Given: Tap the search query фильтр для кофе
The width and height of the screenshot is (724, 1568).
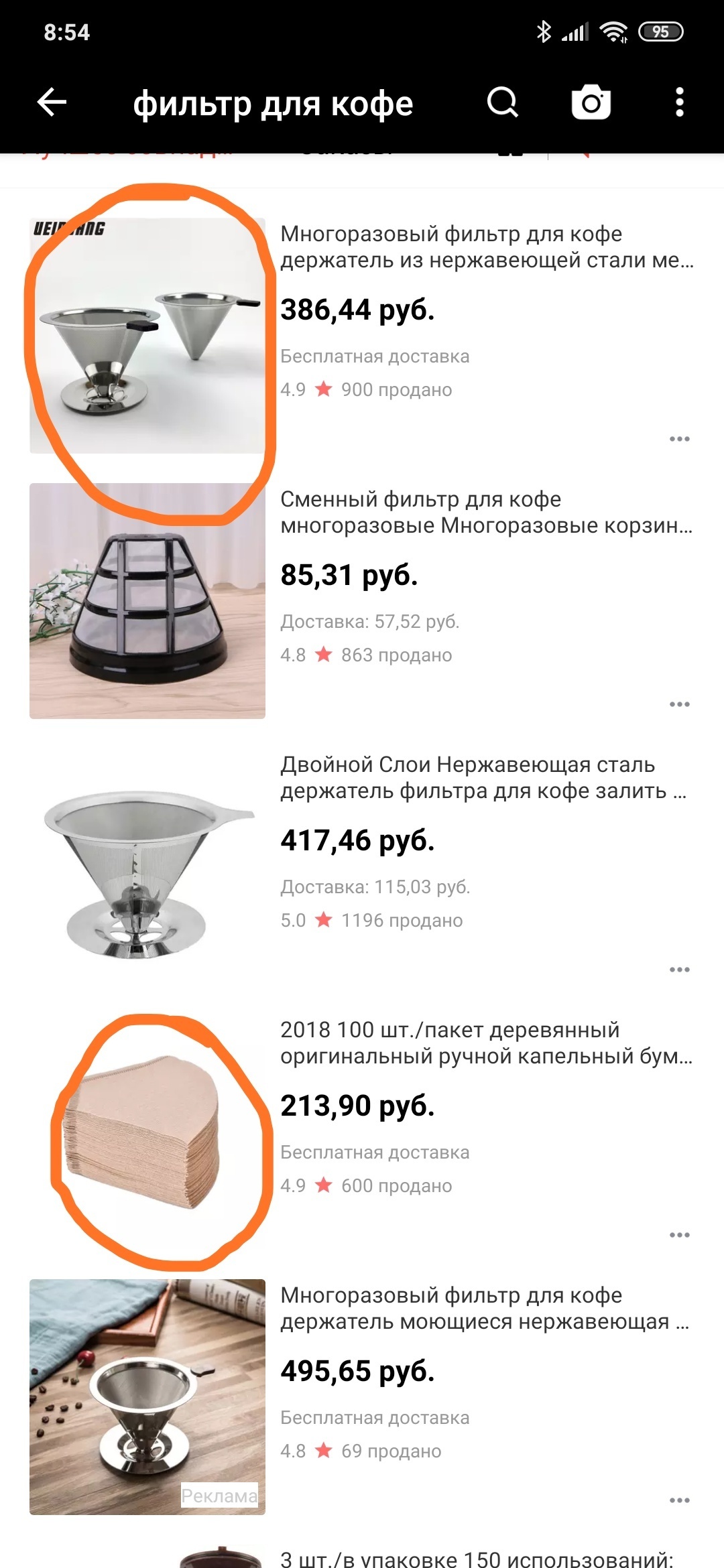Looking at the screenshot, I should coord(273,105).
